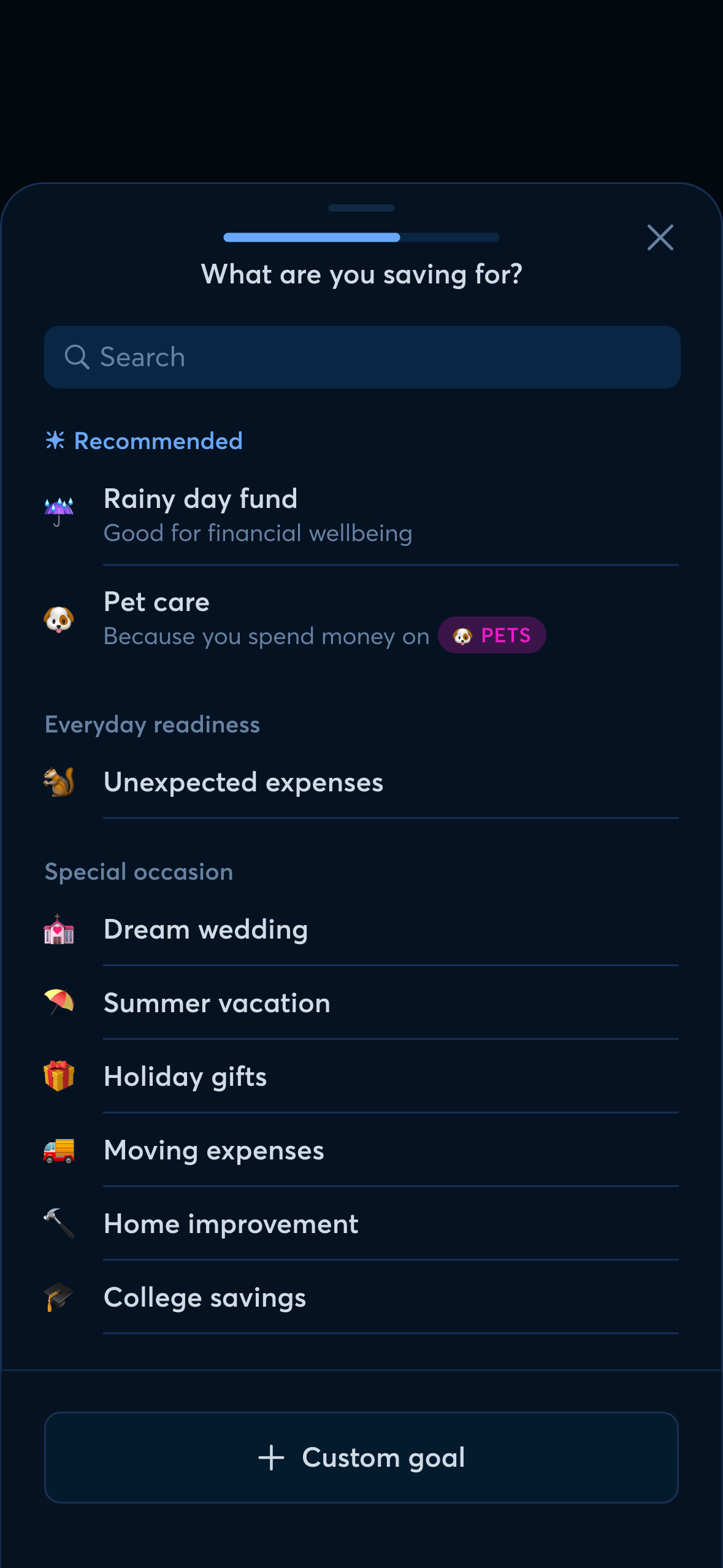Viewport: 723px width, 1568px height.
Task: Open the Everyday readiness section
Action: pos(152,724)
